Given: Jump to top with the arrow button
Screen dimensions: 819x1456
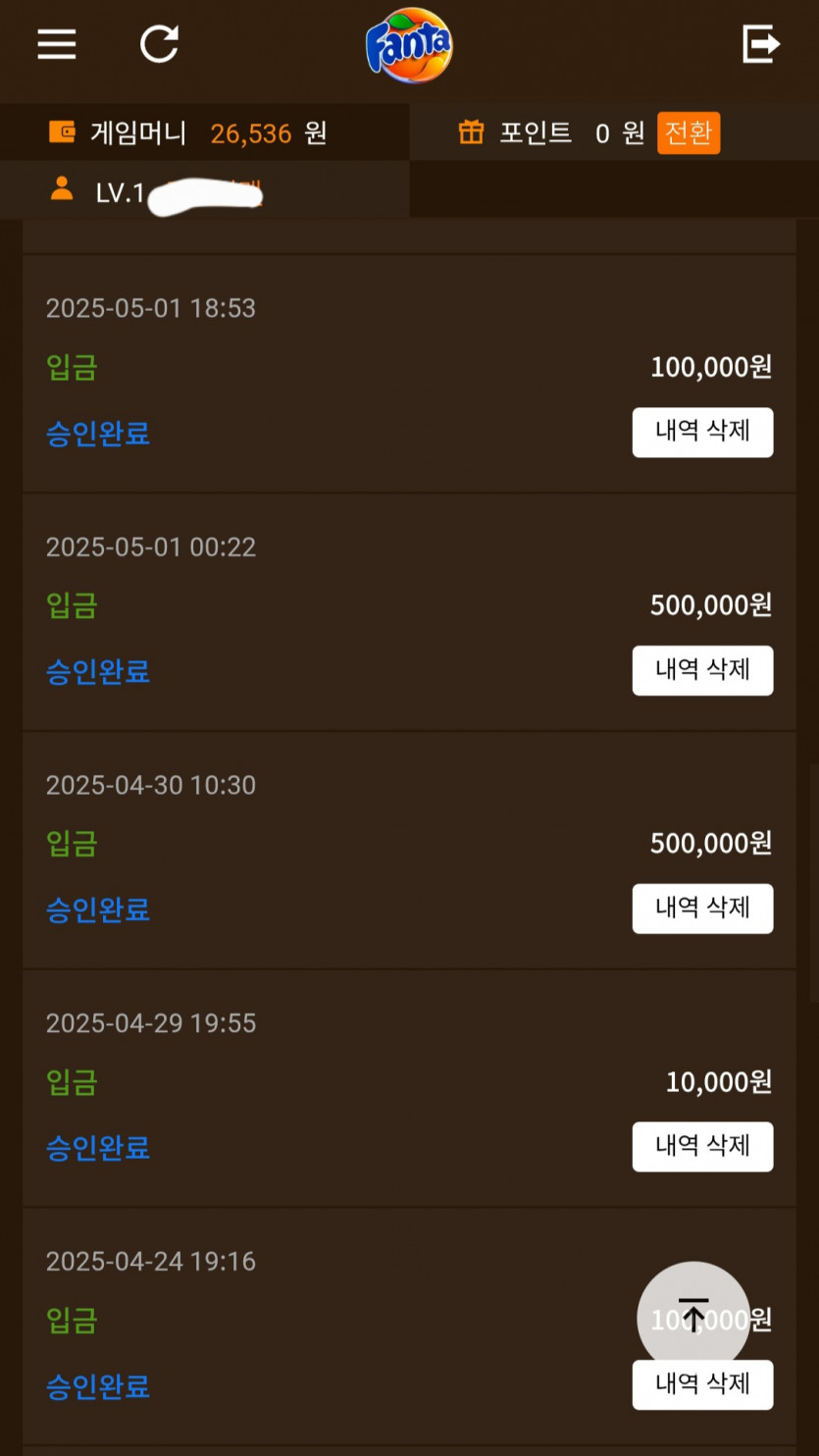Looking at the screenshot, I should pos(693,1317).
